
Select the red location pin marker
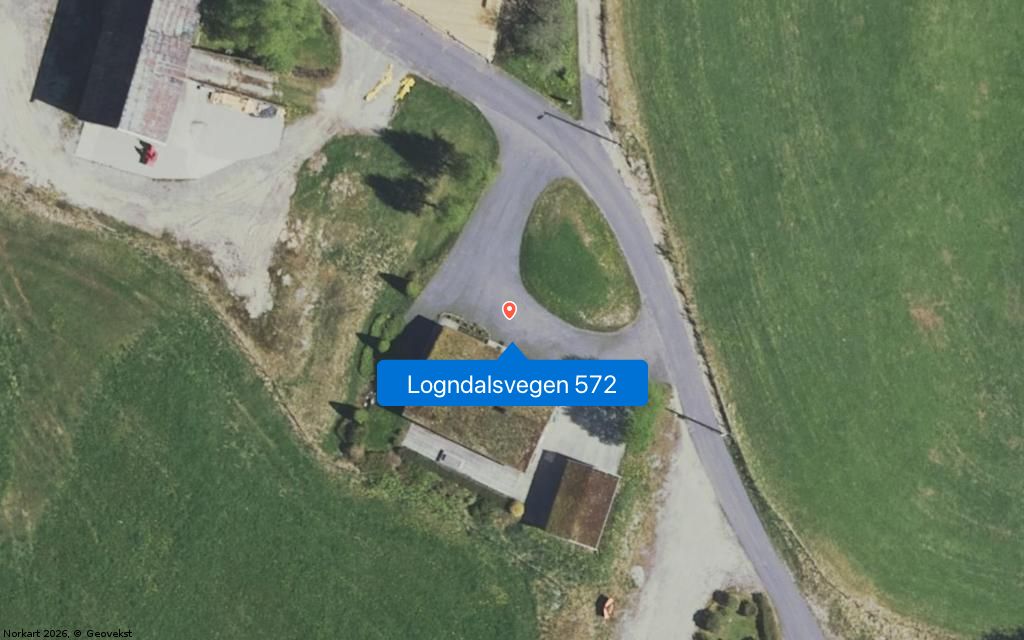click(509, 310)
